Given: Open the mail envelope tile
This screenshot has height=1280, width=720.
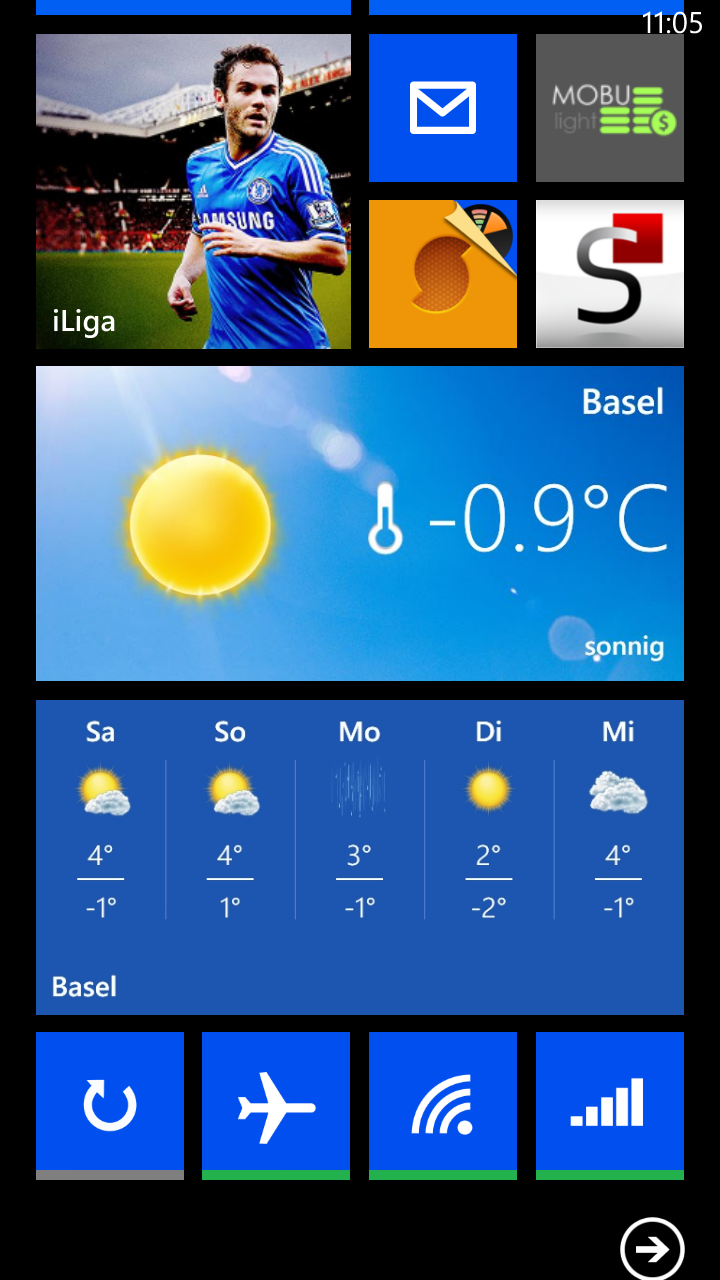Looking at the screenshot, I should (x=443, y=108).
